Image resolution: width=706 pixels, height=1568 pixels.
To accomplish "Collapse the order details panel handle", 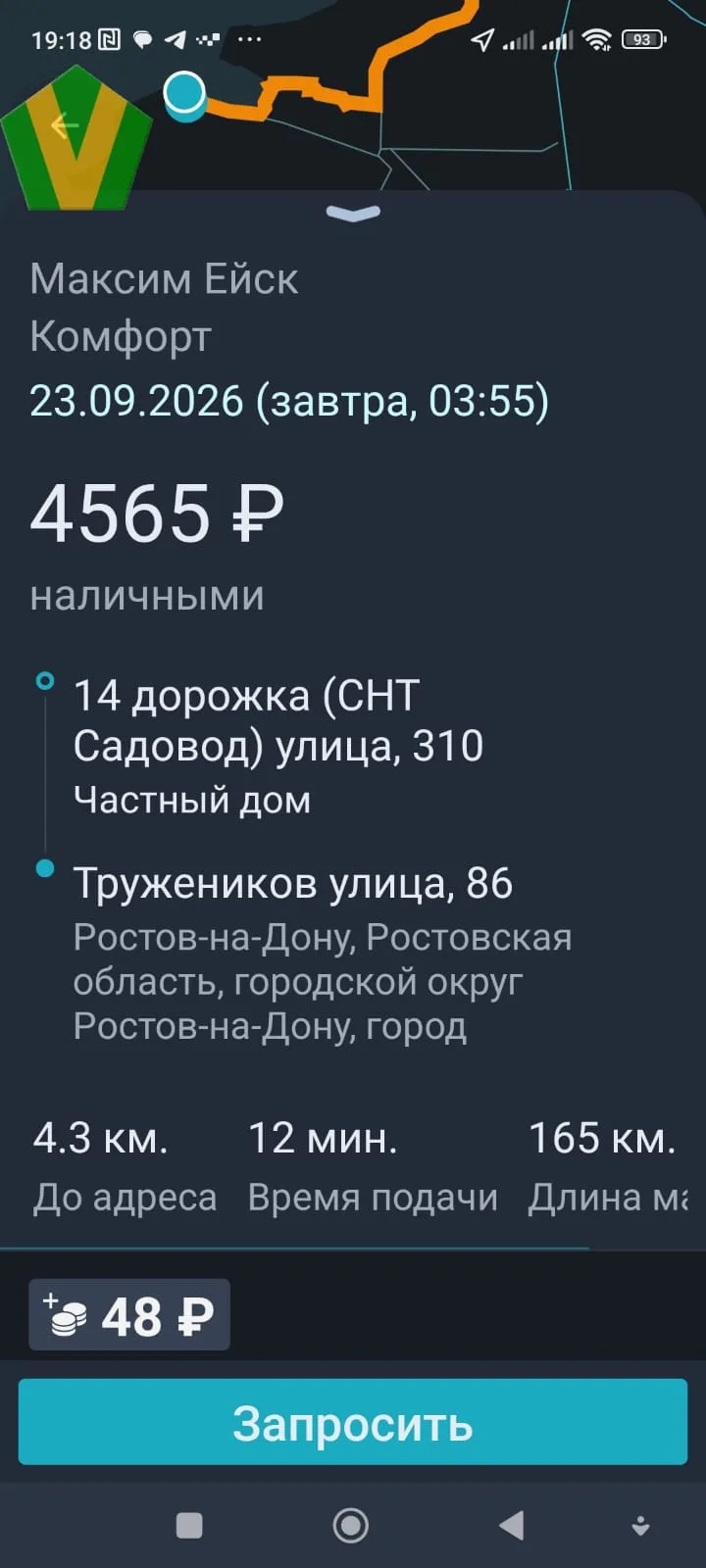I will [x=353, y=214].
